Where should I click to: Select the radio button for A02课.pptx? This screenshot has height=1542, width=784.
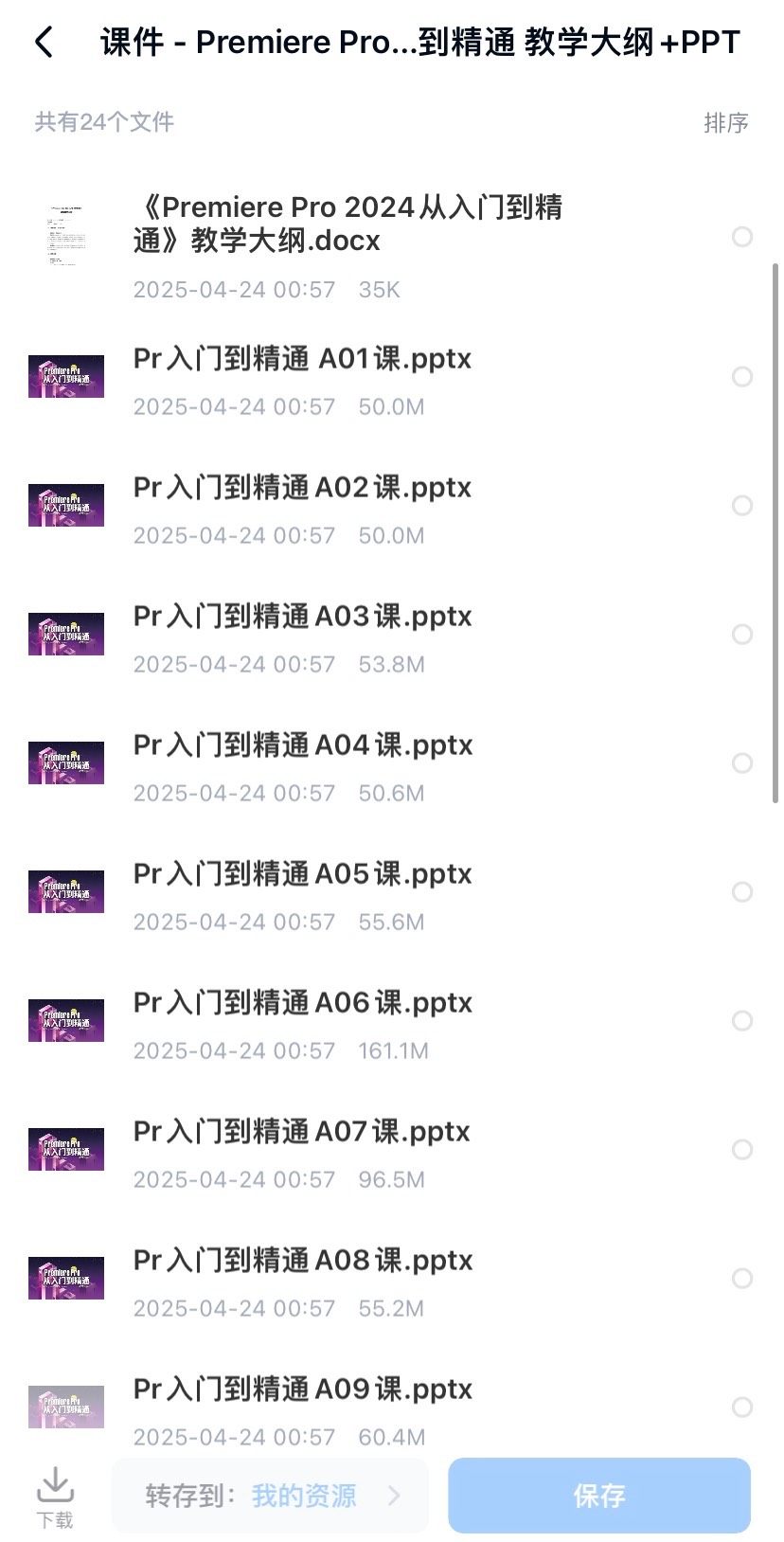(742, 506)
